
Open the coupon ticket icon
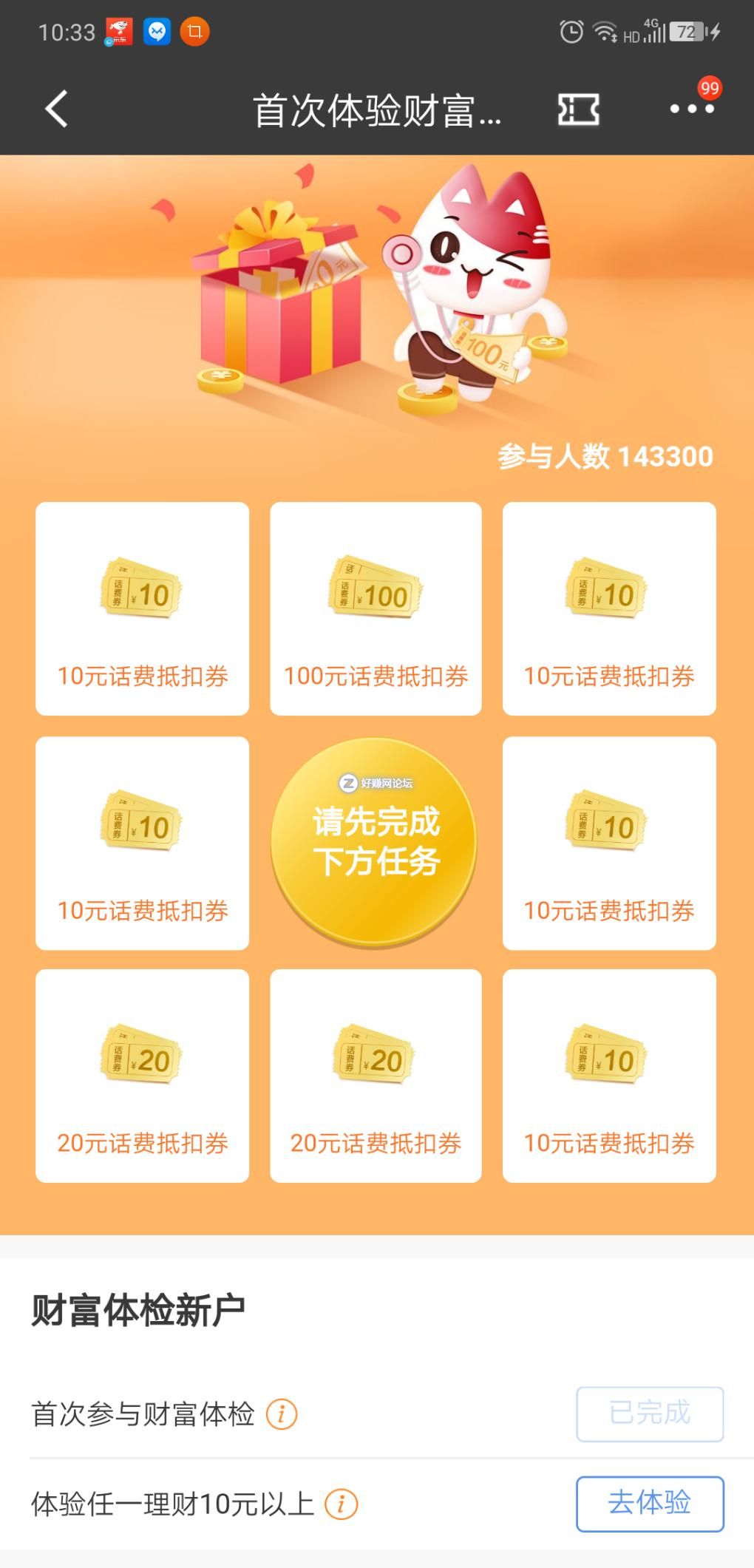tap(578, 110)
